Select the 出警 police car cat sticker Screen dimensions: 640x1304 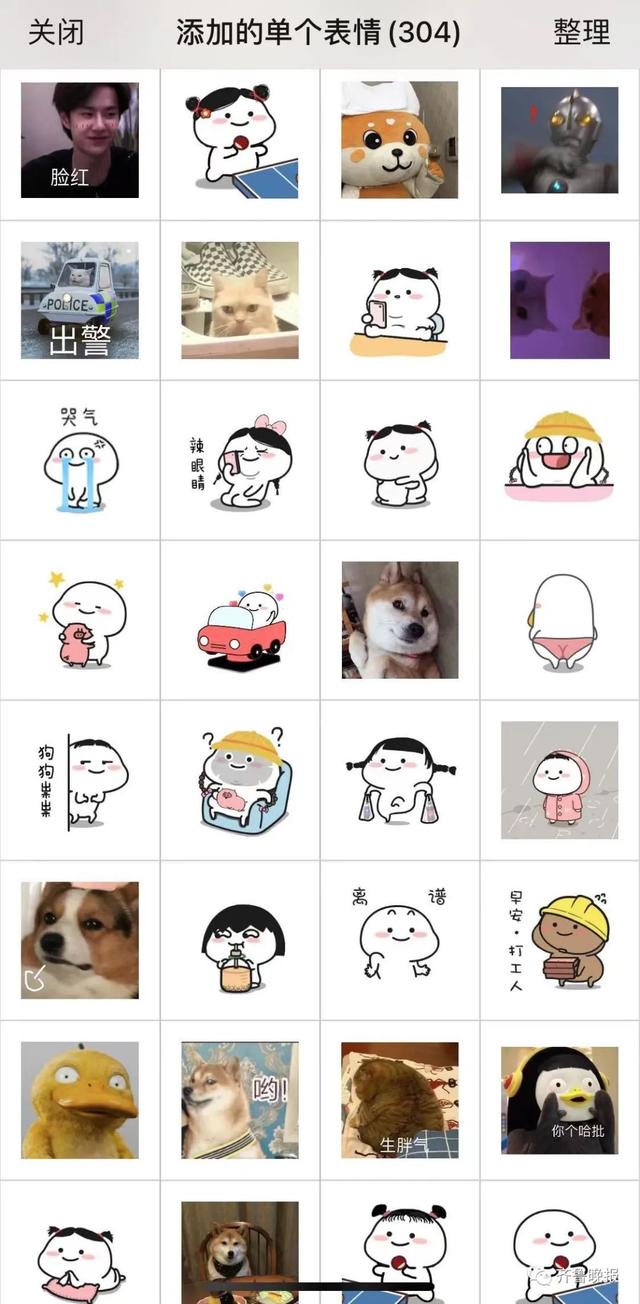[x=80, y=300]
